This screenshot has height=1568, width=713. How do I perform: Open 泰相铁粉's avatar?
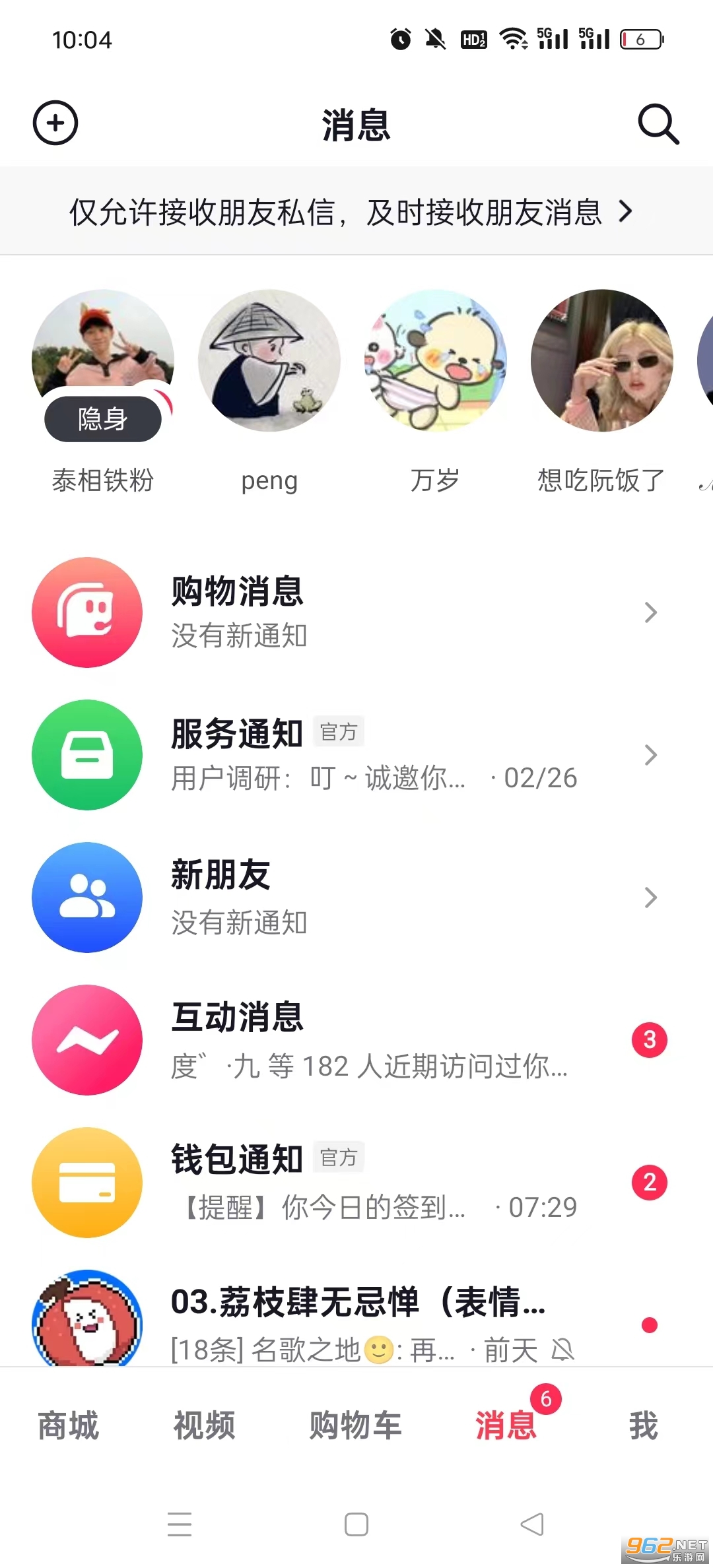pyautogui.click(x=103, y=360)
